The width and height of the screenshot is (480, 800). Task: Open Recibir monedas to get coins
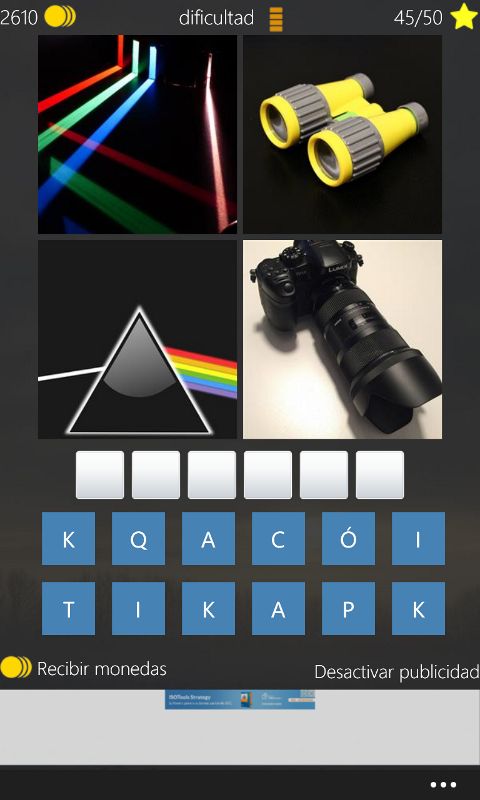pyautogui.click(x=84, y=668)
